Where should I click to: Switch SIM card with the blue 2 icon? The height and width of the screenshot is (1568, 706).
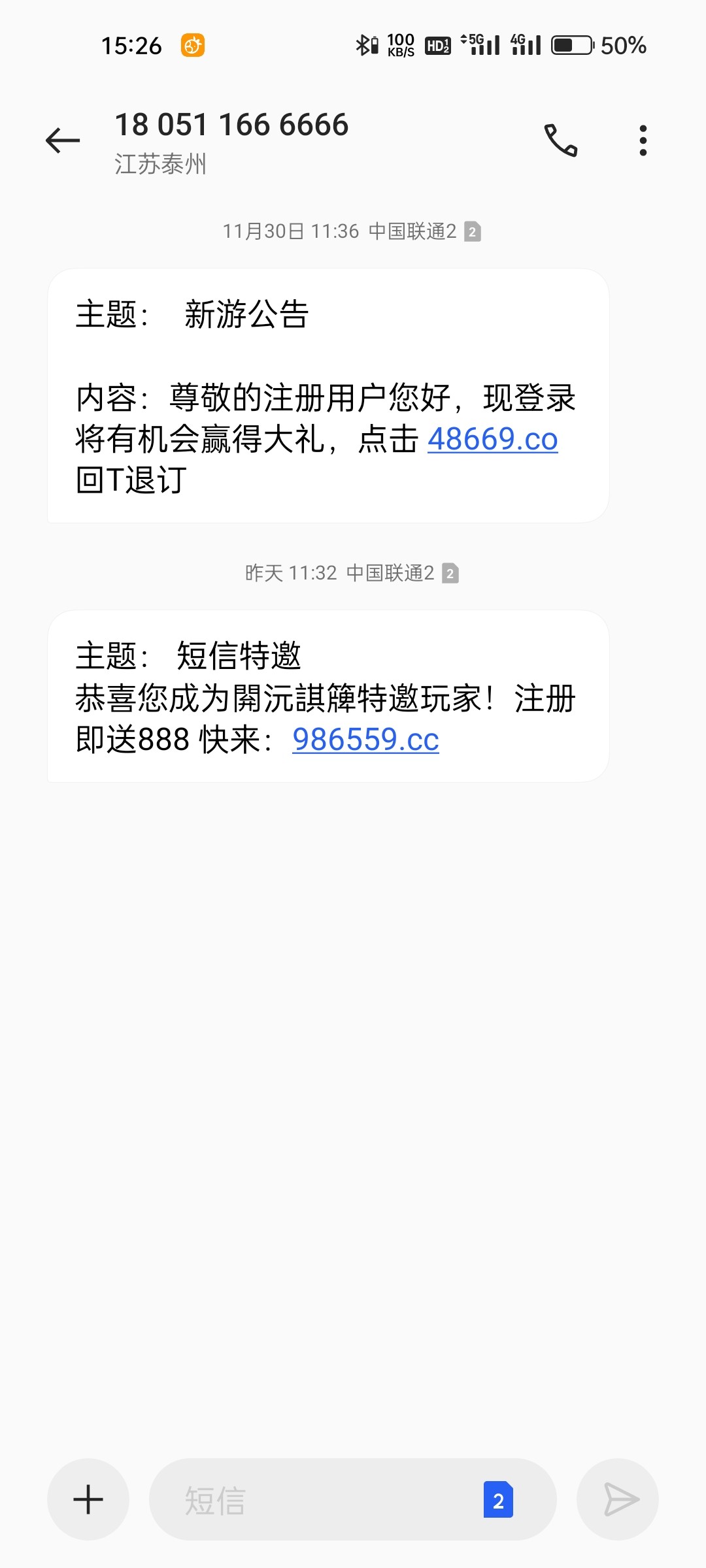[x=498, y=1499]
